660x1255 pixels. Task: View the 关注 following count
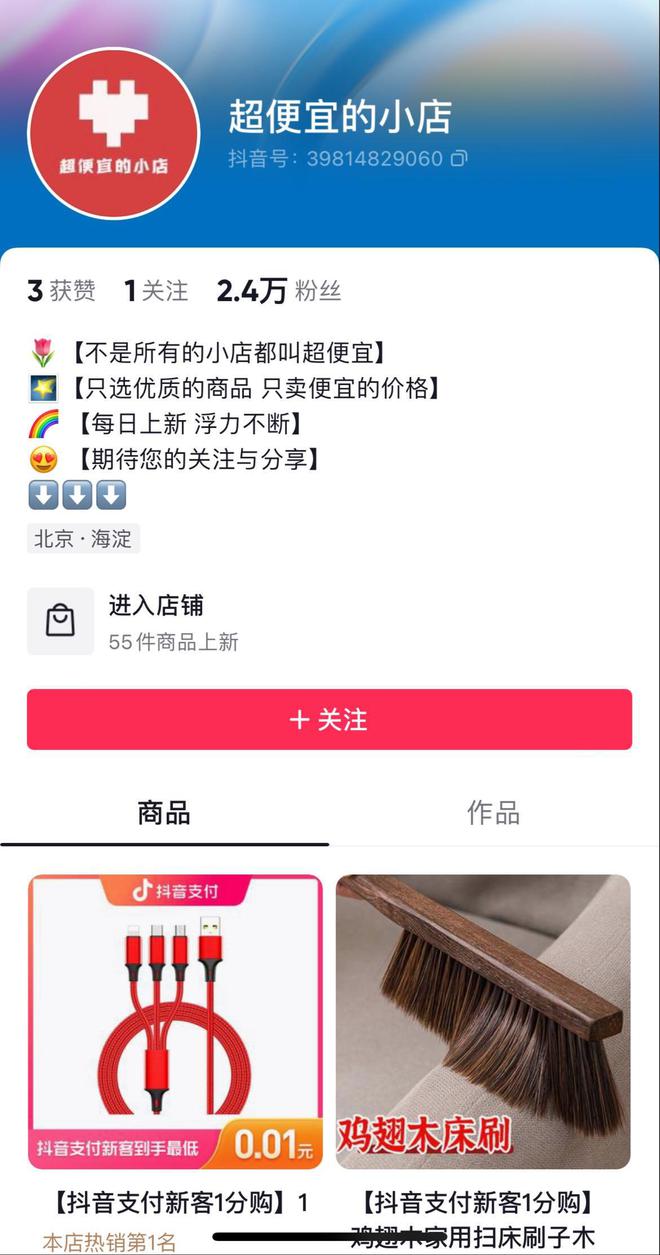(x=156, y=291)
